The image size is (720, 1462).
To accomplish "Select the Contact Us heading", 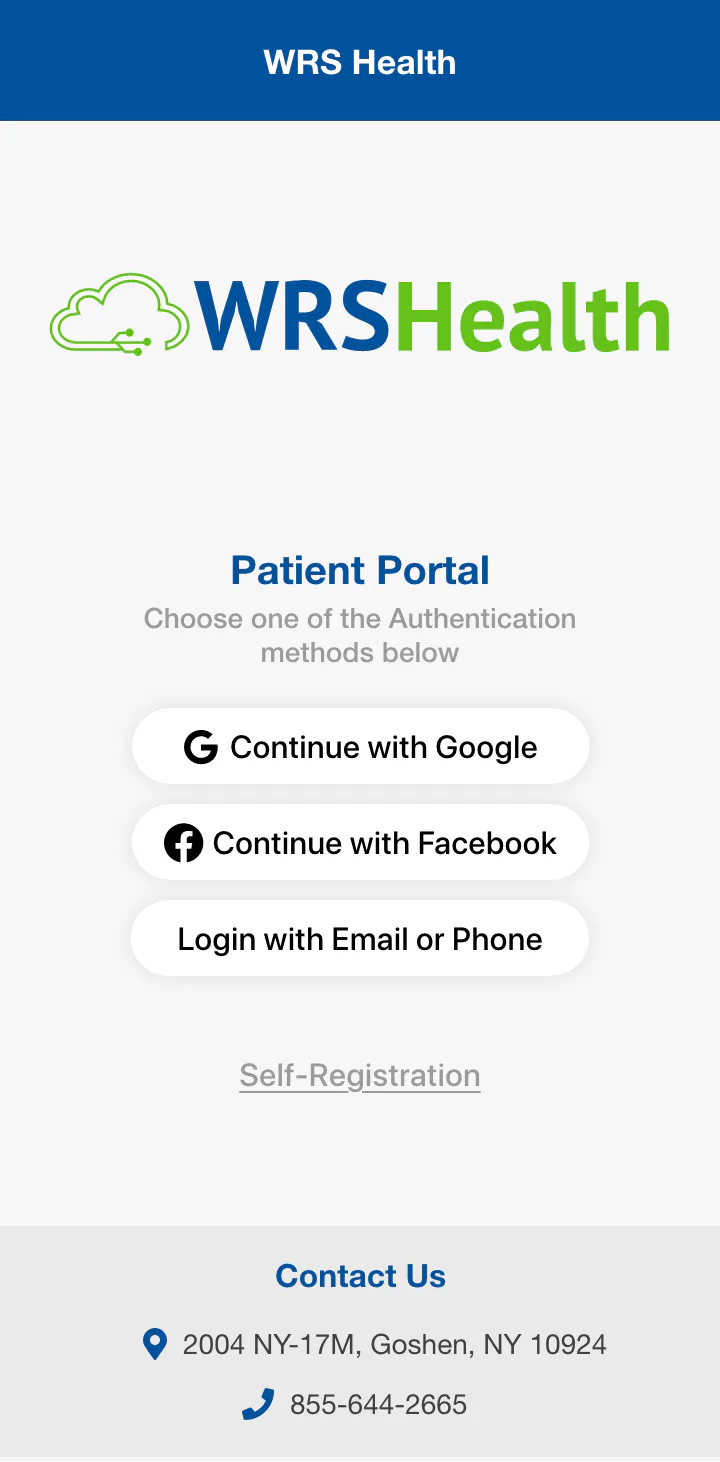I will tap(360, 1275).
